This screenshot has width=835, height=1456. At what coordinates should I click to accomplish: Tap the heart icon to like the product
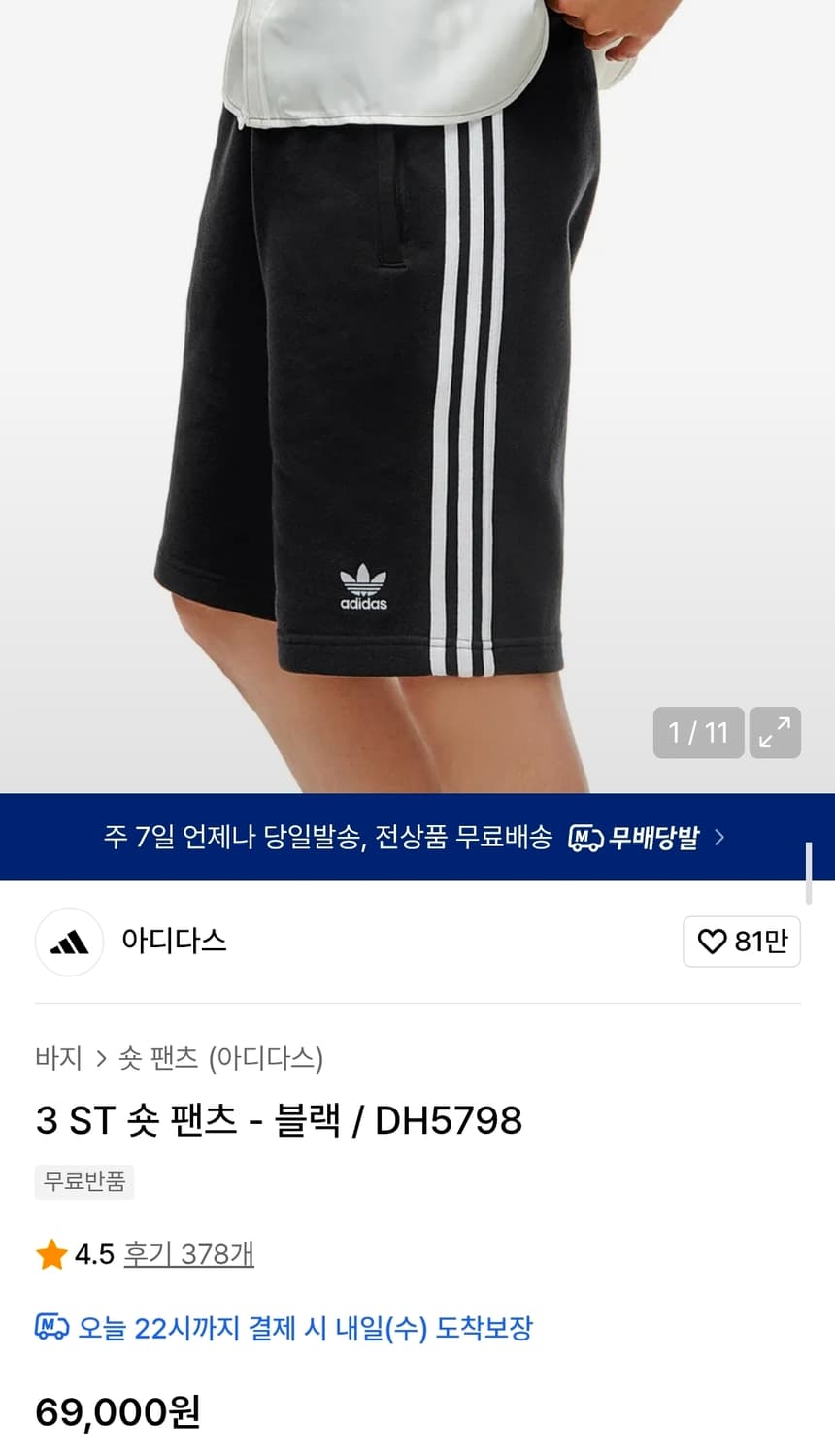click(713, 942)
